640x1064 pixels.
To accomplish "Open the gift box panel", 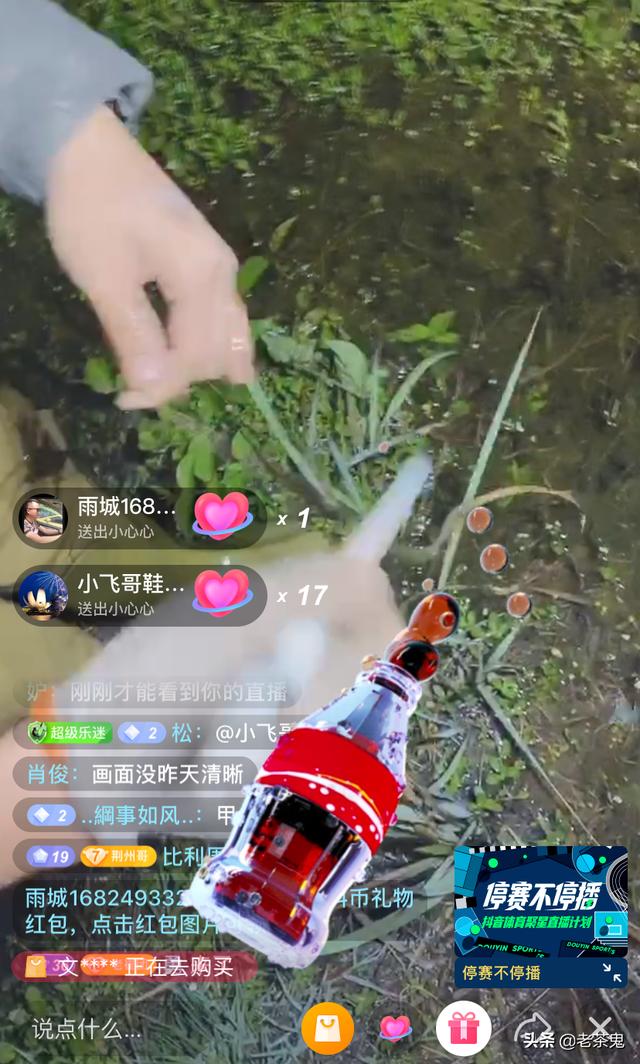I will coord(463,1028).
